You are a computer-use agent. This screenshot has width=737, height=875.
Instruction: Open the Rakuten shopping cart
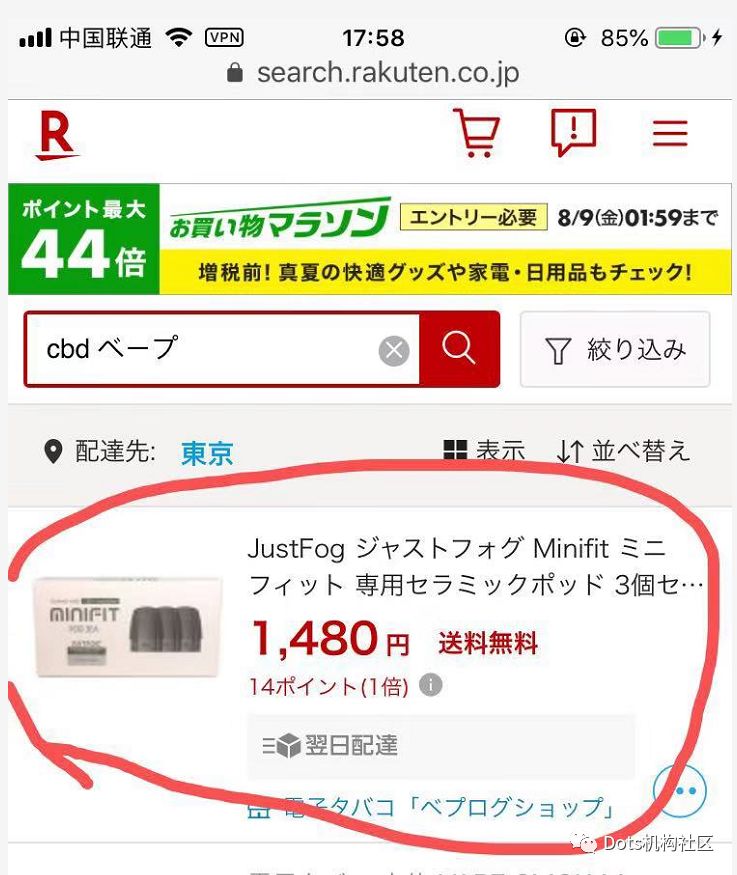pyautogui.click(x=478, y=133)
